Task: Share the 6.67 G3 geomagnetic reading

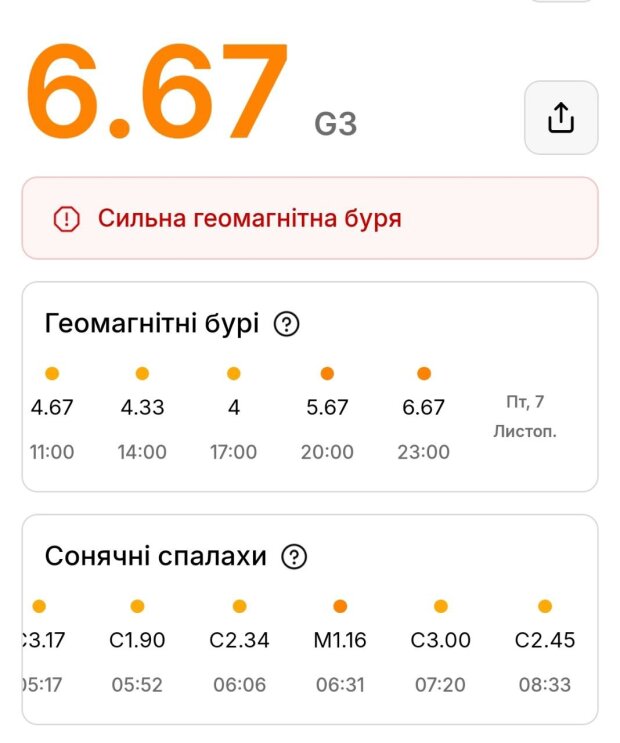Action: [x=561, y=118]
